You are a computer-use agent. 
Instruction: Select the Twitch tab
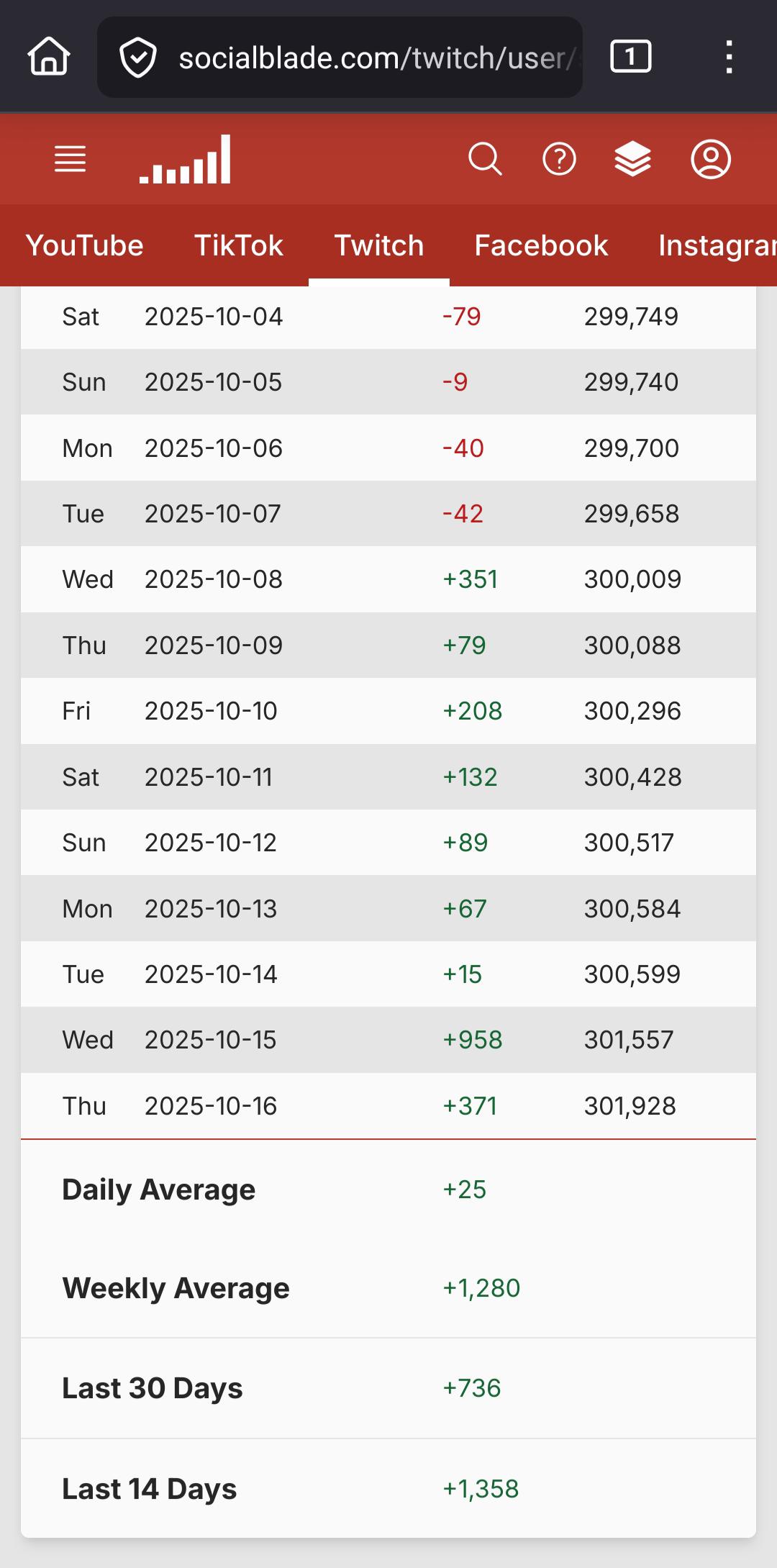click(x=379, y=245)
